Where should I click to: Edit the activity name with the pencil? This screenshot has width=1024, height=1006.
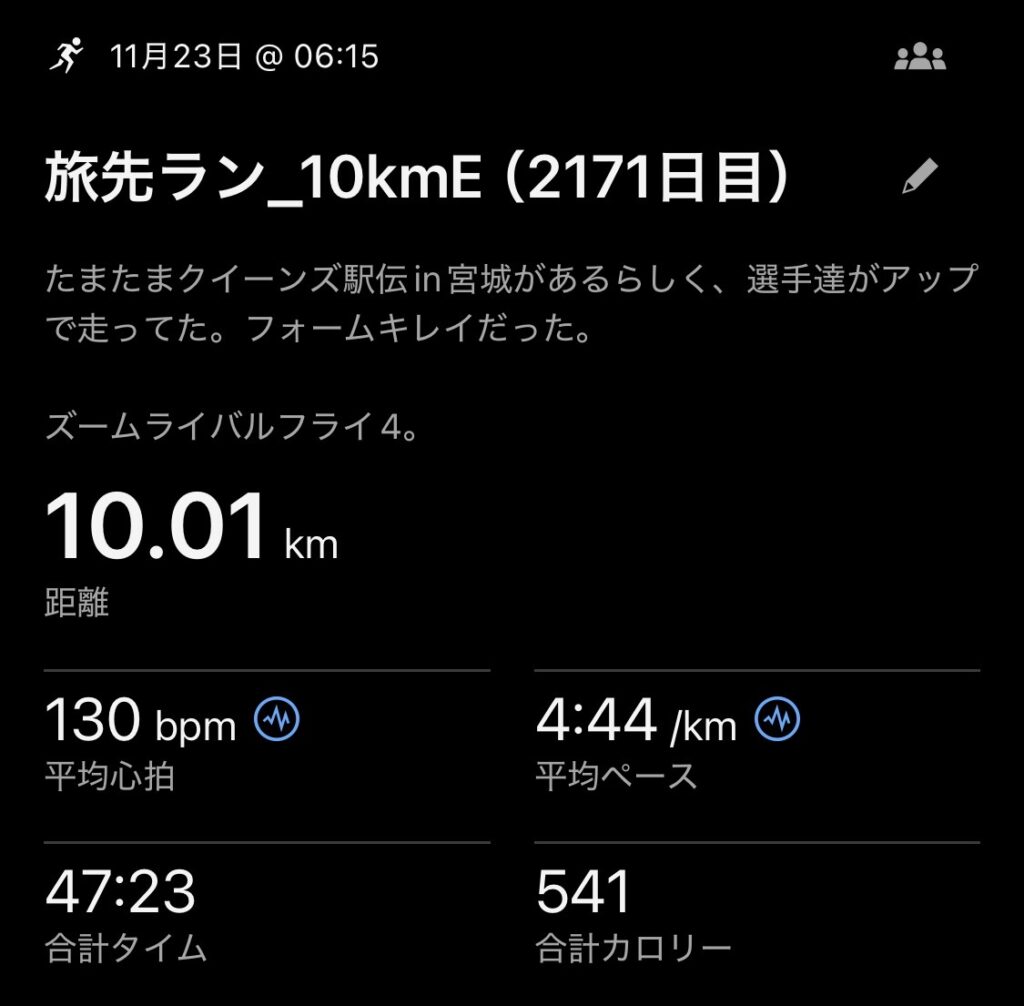click(x=919, y=177)
